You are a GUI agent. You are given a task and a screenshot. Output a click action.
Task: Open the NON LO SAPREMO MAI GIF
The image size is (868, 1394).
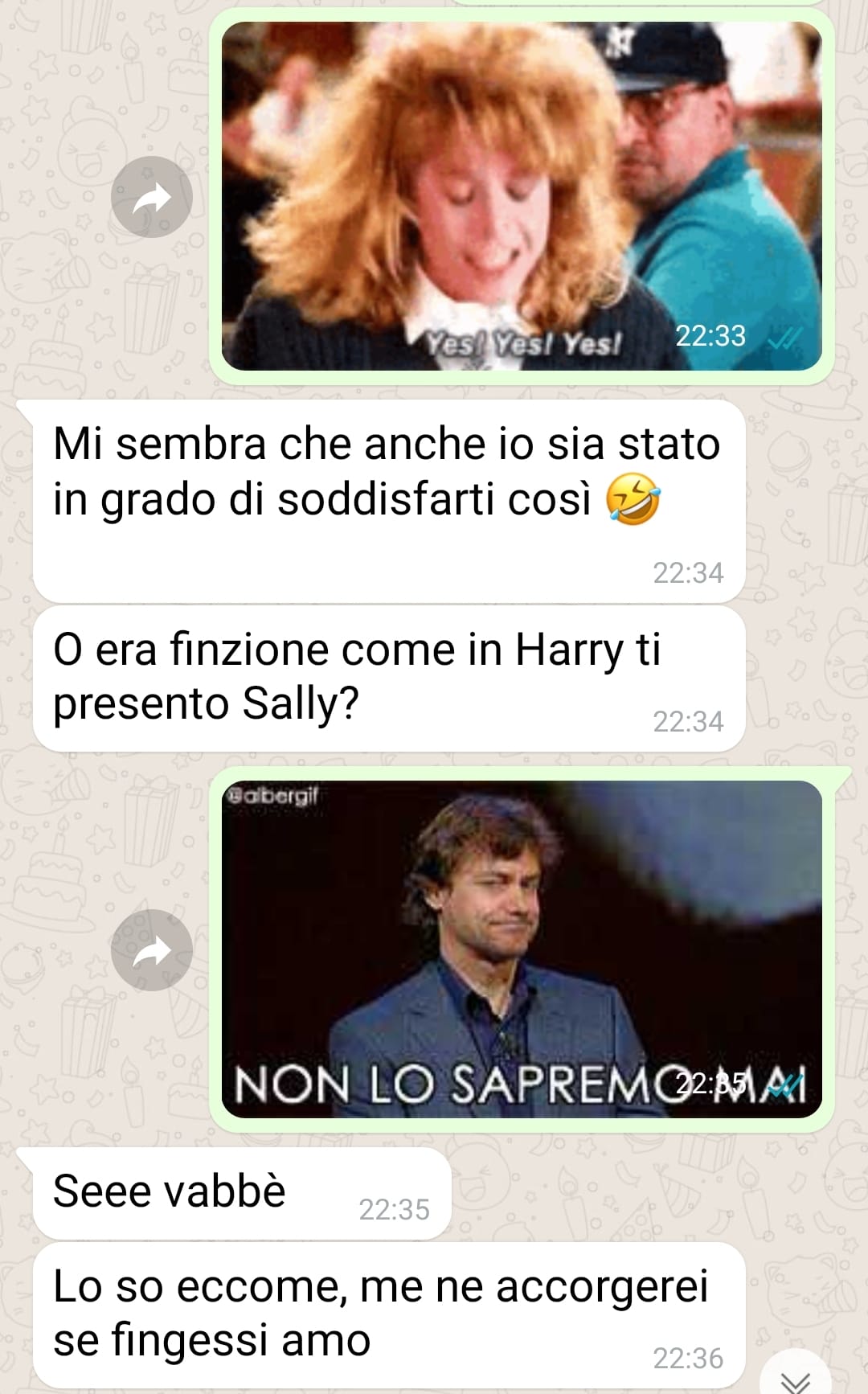point(522,949)
